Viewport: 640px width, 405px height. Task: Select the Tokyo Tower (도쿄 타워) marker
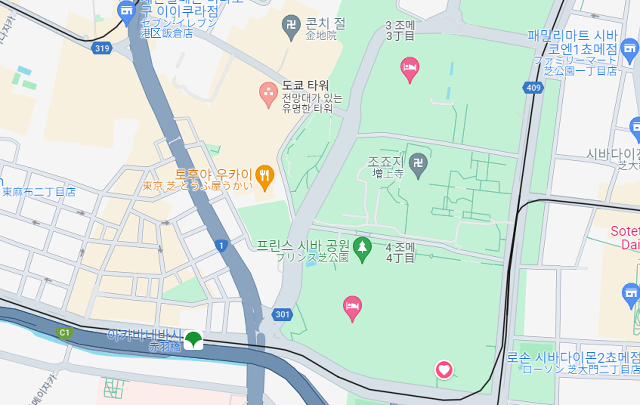268,95
